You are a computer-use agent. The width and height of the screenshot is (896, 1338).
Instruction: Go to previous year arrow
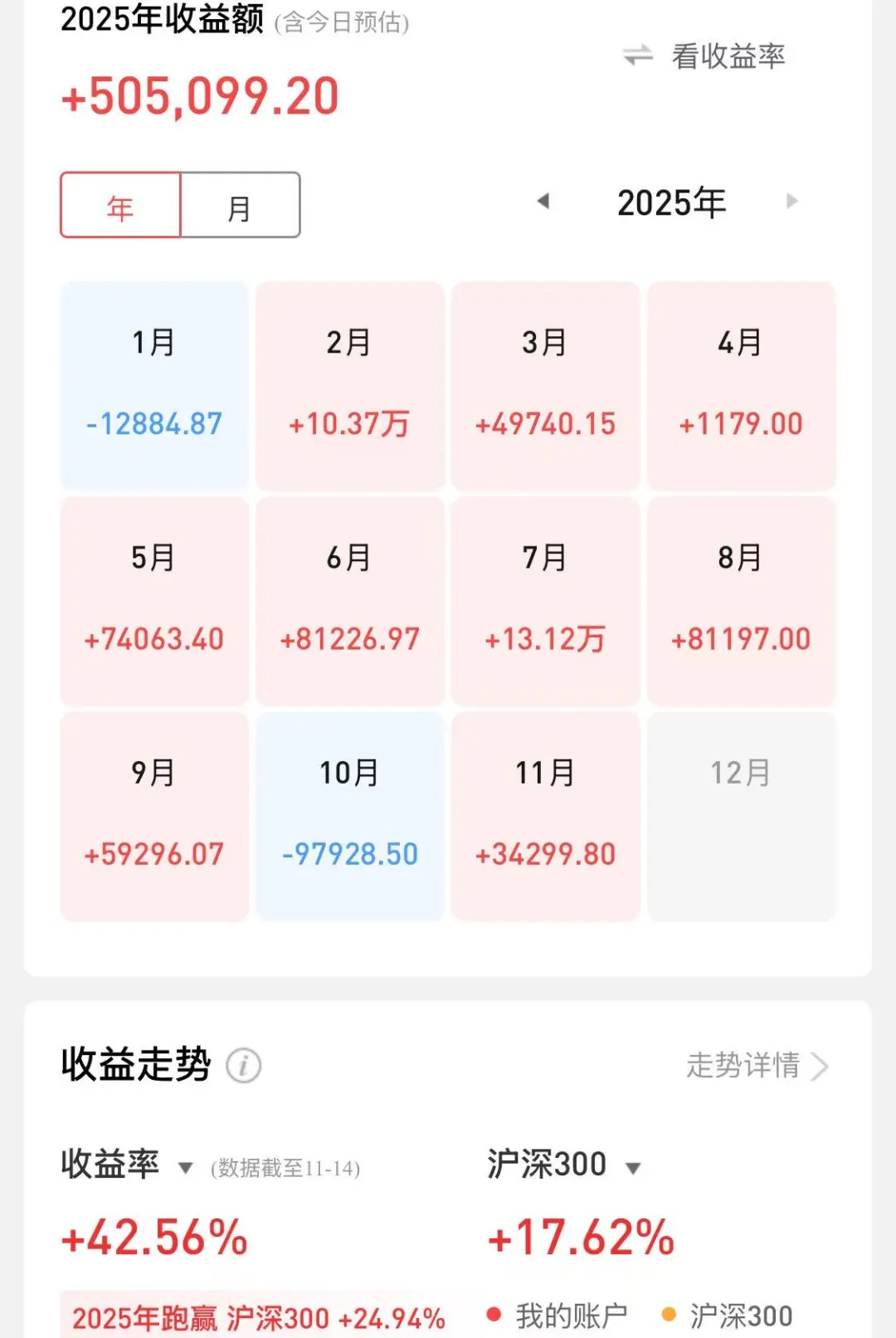click(543, 201)
